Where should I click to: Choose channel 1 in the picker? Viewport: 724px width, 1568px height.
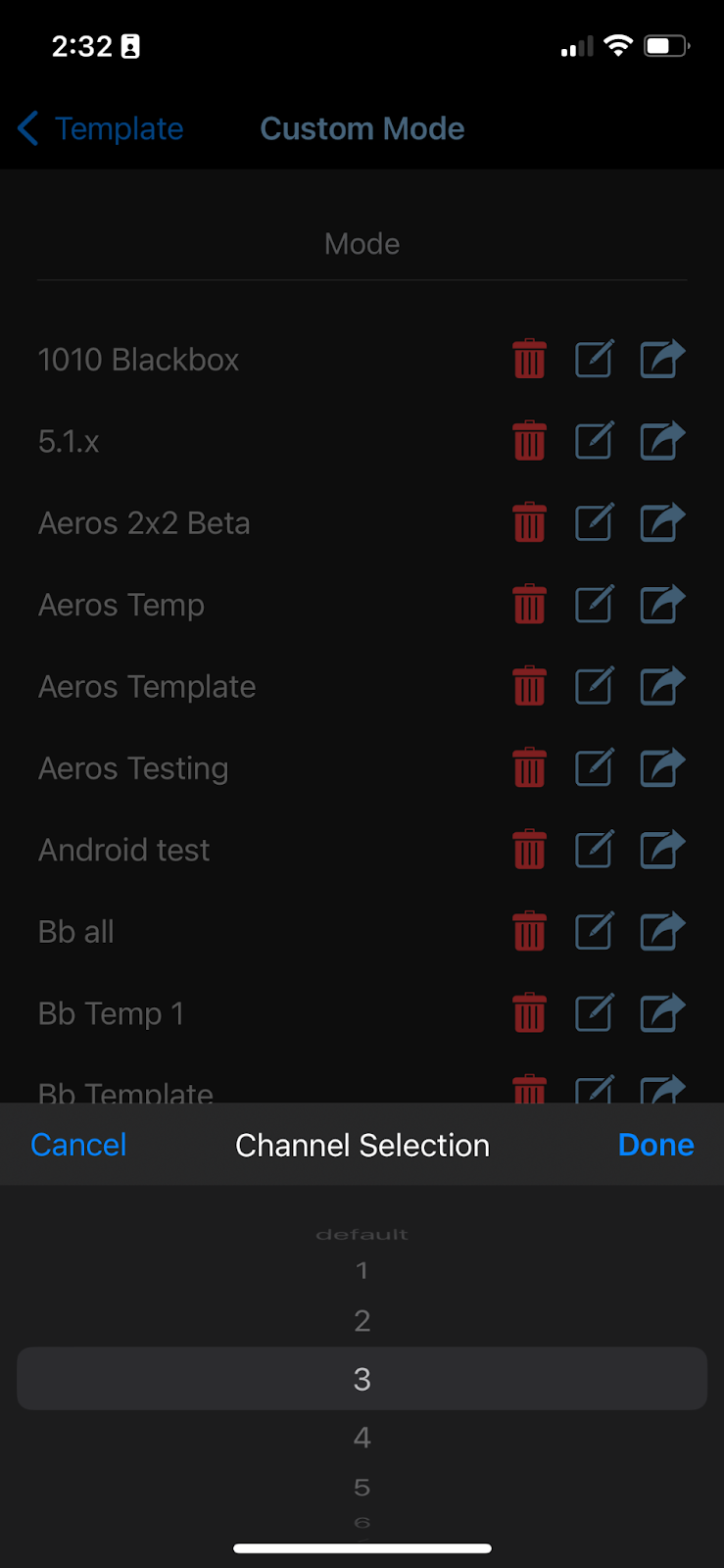click(362, 1271)
